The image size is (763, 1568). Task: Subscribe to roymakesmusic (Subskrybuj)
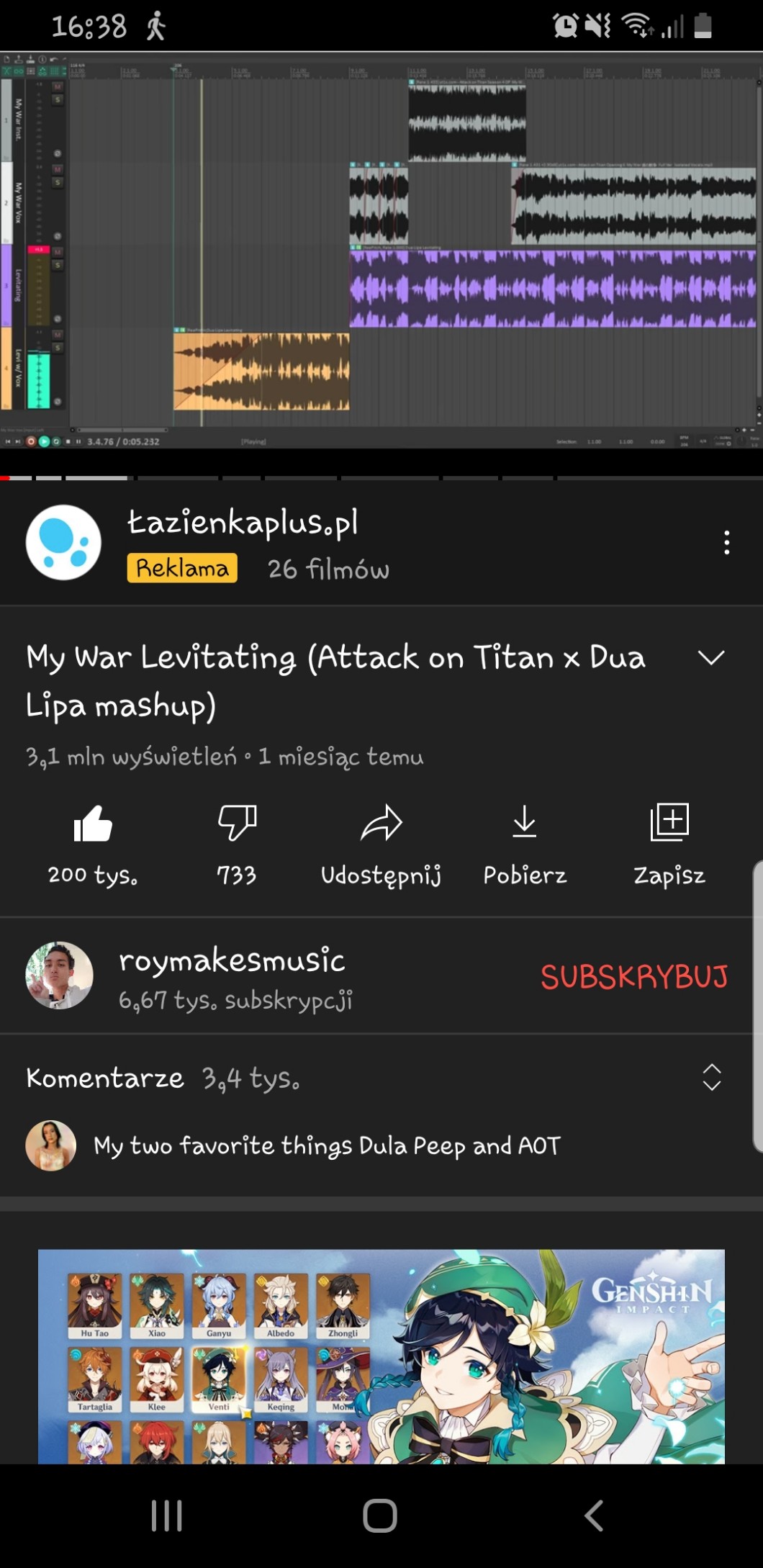(x=633, y=977)
